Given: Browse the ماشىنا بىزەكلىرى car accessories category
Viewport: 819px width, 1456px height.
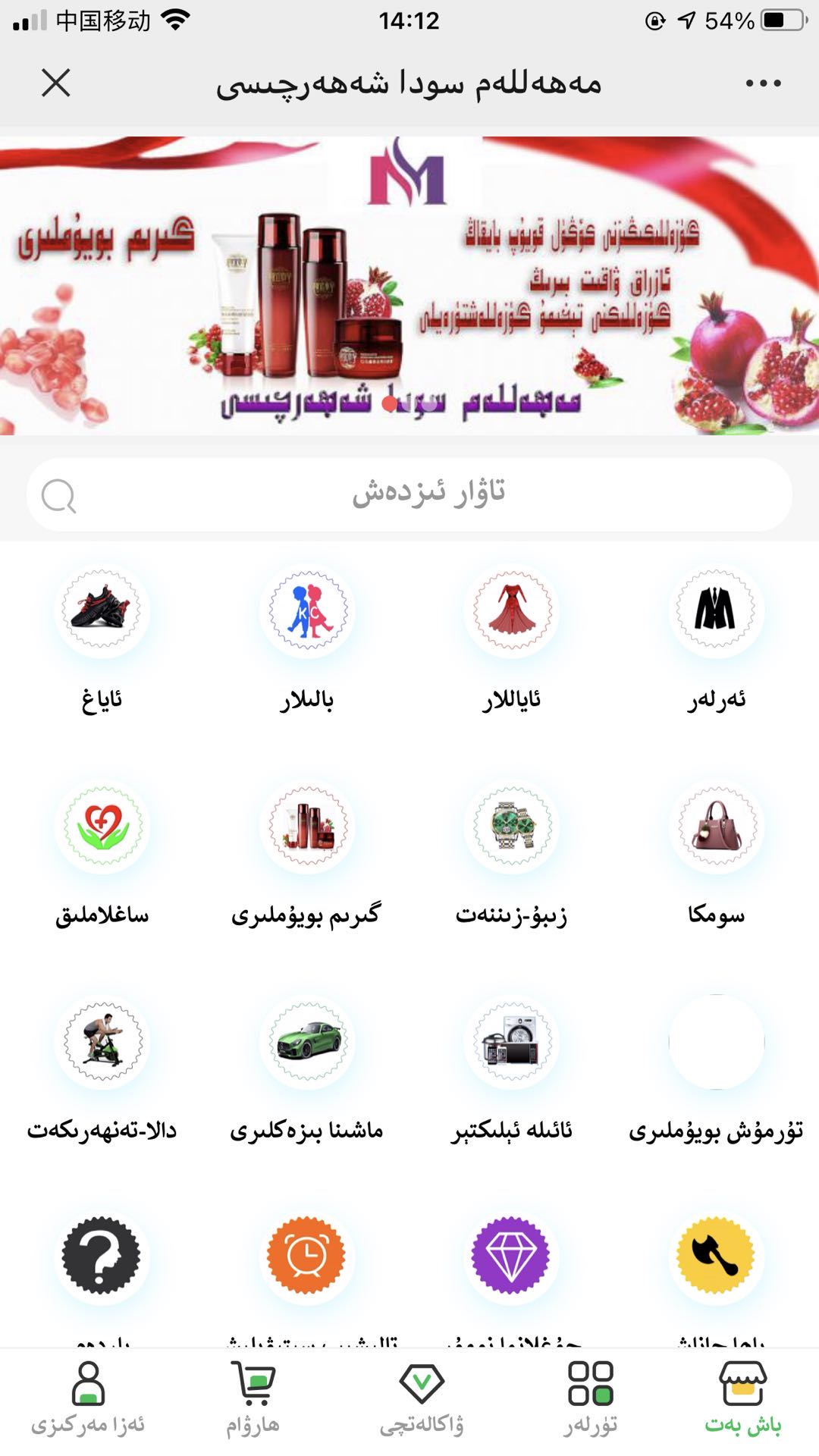Looking at the screenshot, I should [307, 1042].
